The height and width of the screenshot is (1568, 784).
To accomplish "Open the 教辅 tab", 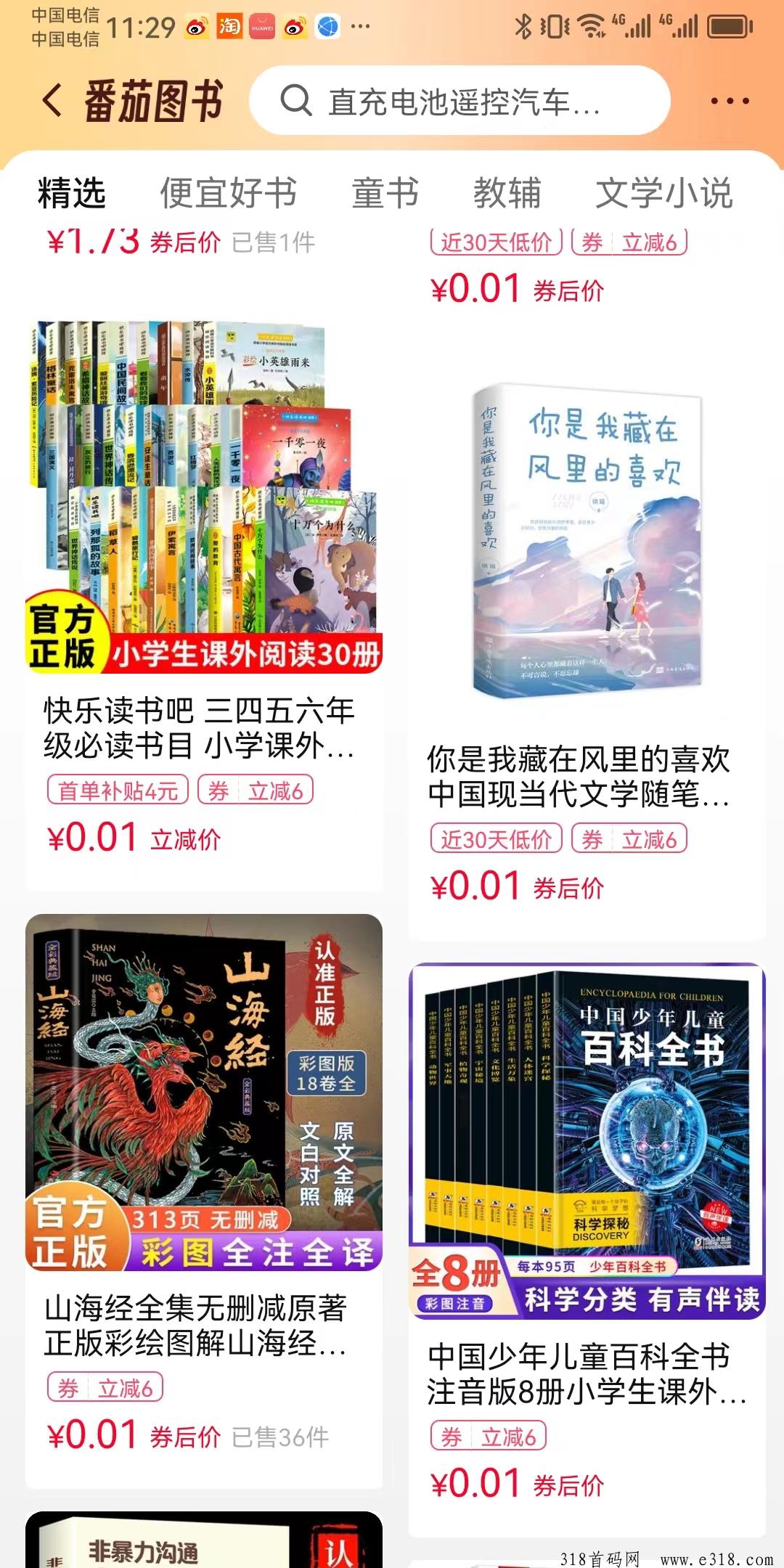I will (507, 193).
